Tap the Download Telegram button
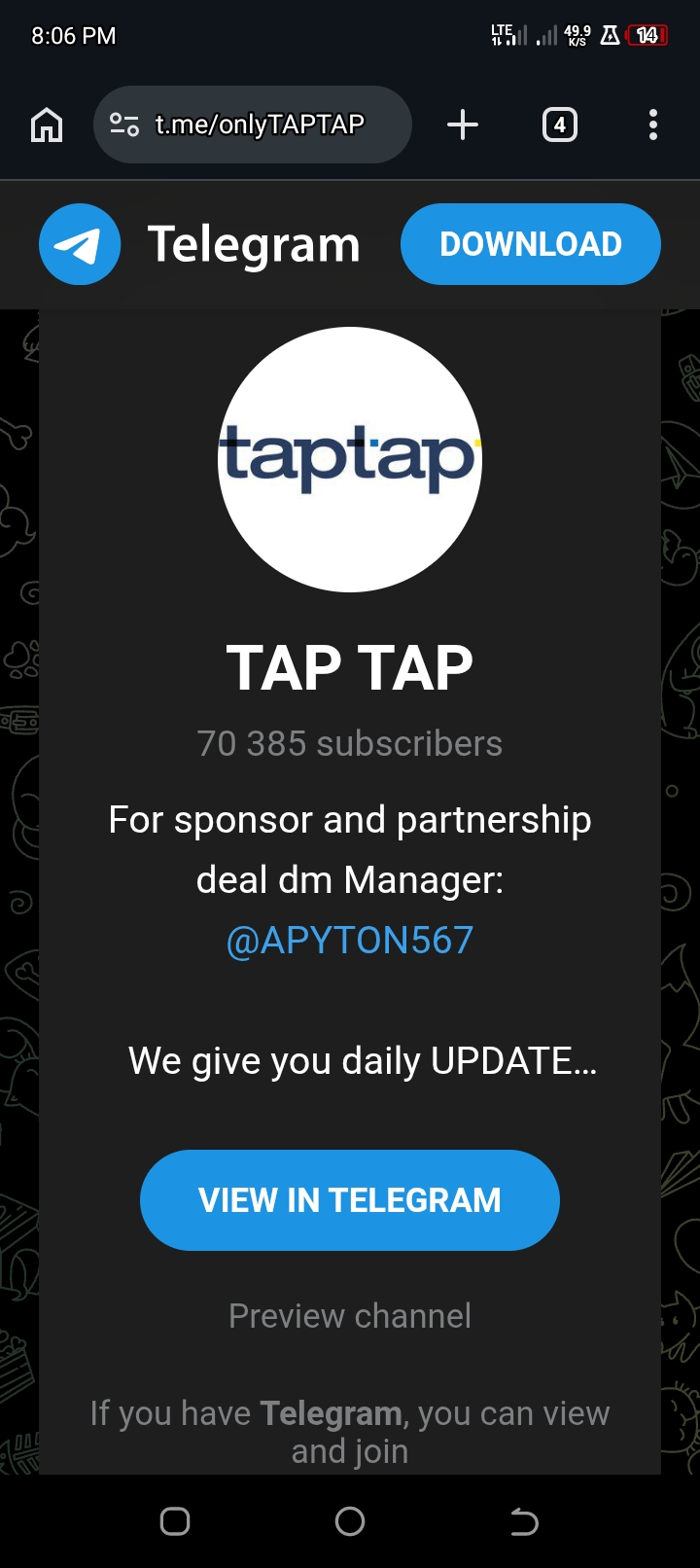Viewport: 700px width, 1568px height. point(530,244)
